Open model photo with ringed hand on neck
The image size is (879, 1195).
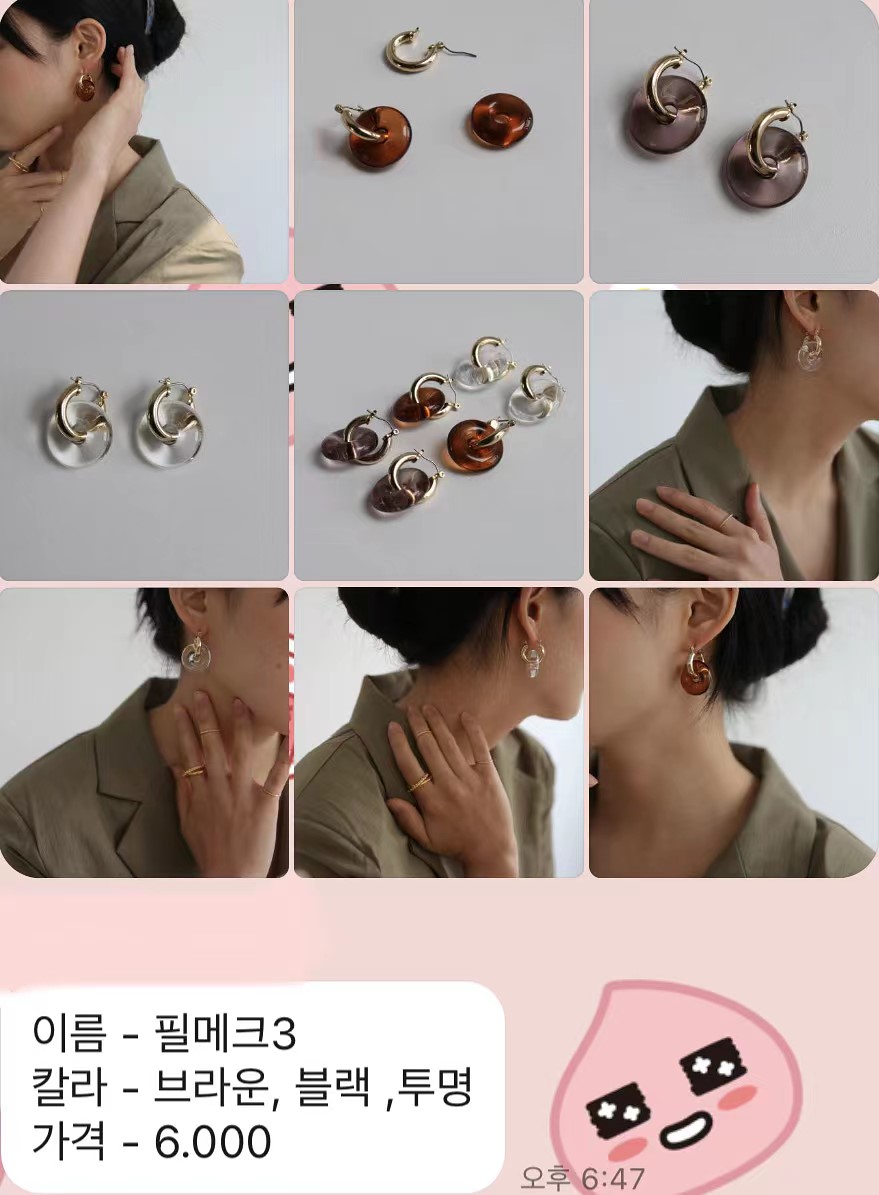click(144, 732)
